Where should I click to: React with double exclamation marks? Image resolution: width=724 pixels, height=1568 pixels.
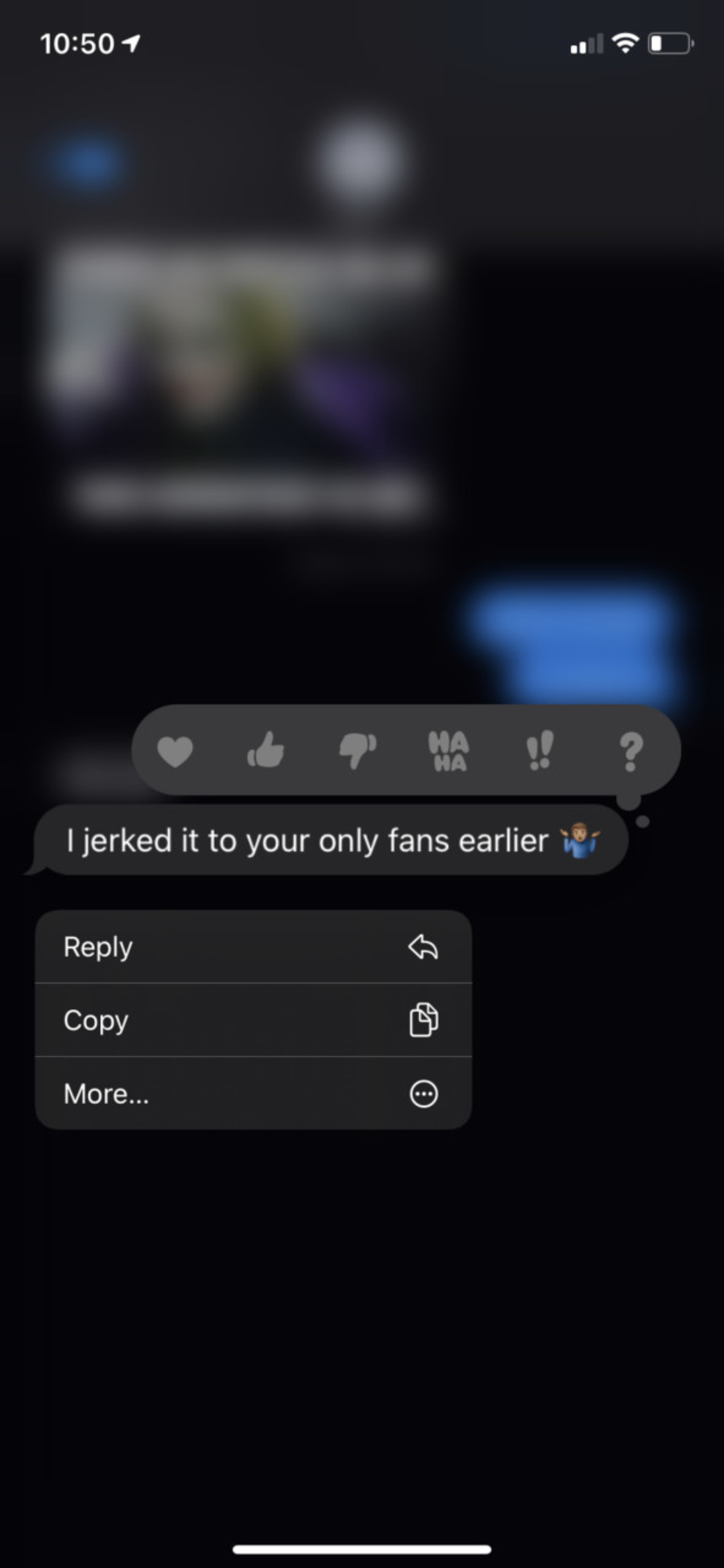540,750
